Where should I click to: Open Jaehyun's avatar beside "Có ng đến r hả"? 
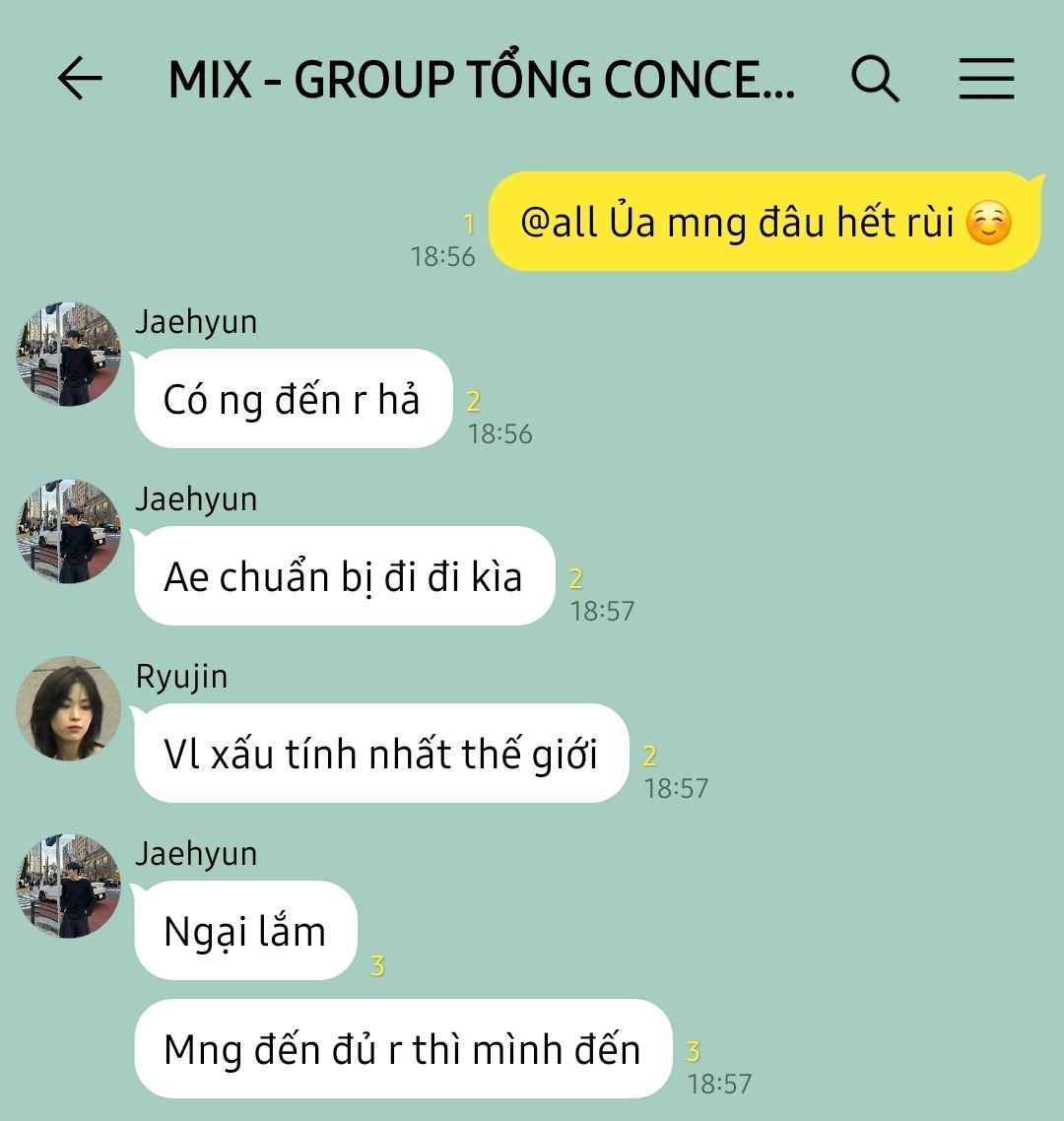(x=68, y=354)
